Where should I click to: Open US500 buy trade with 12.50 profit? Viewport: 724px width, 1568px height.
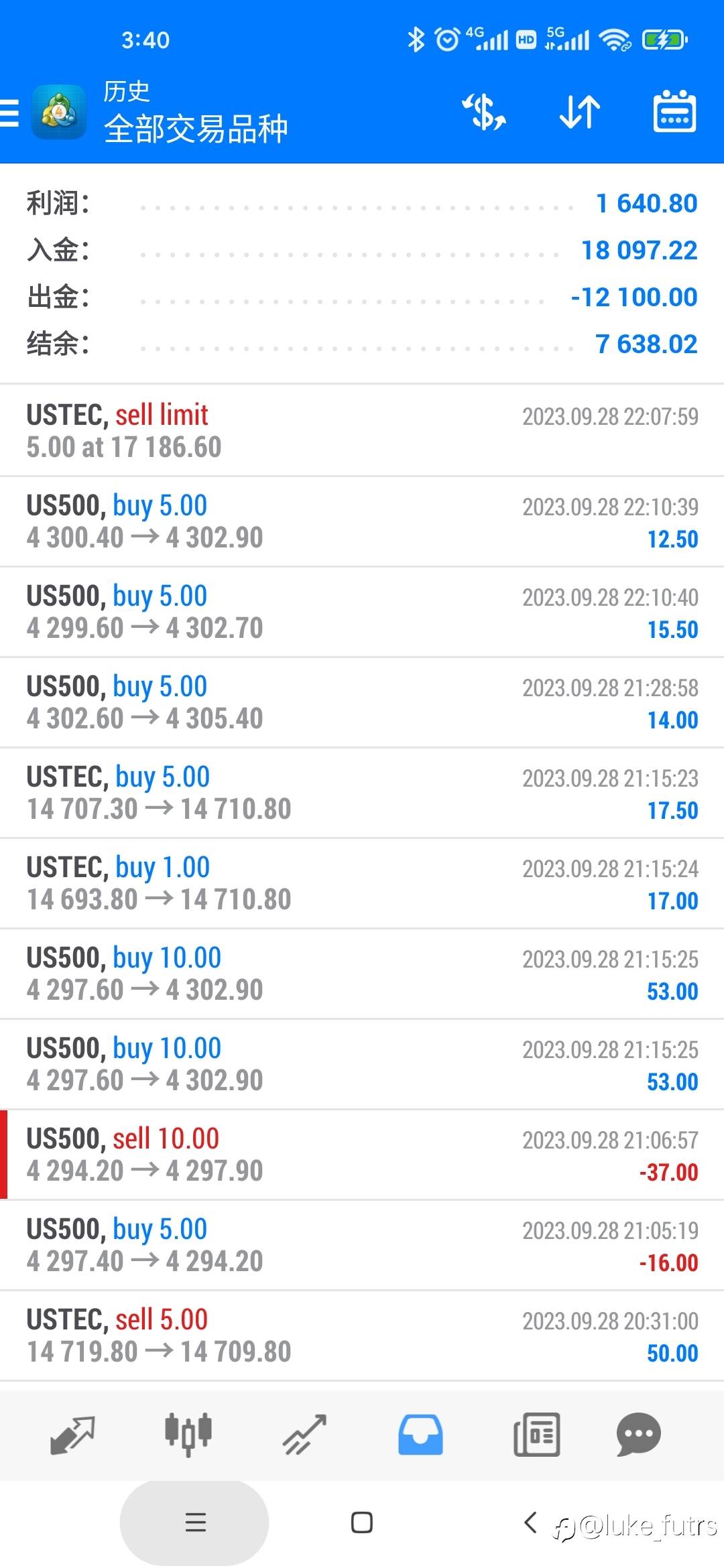coord(362,521)
